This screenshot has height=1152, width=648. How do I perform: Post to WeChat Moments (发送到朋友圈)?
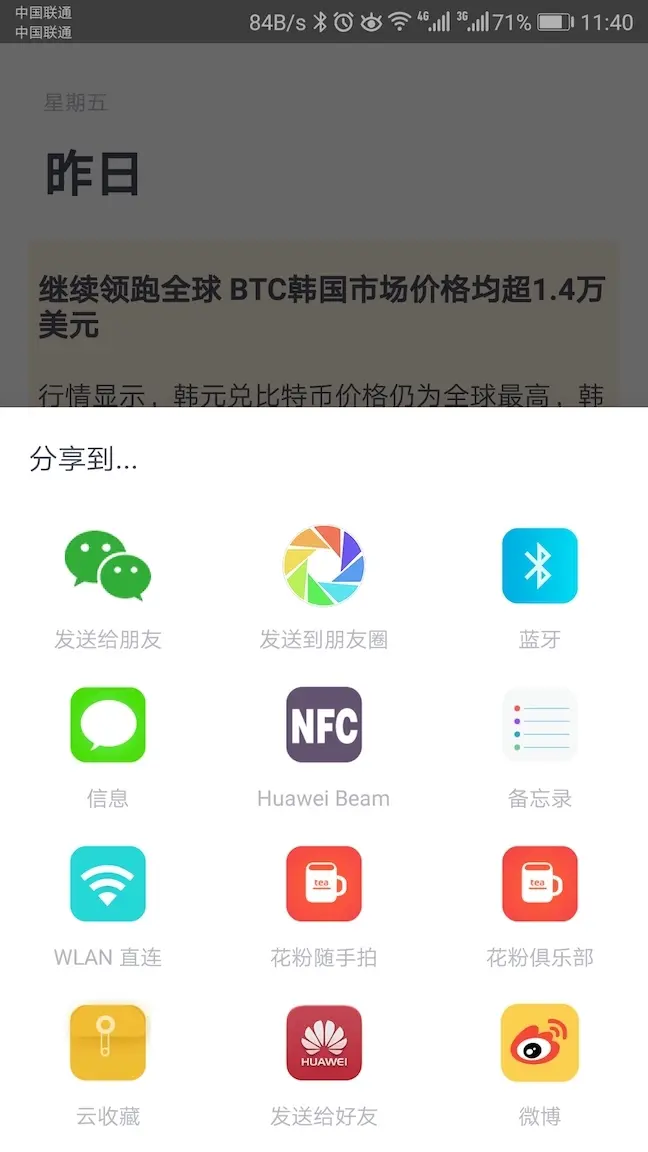[324, 567]
